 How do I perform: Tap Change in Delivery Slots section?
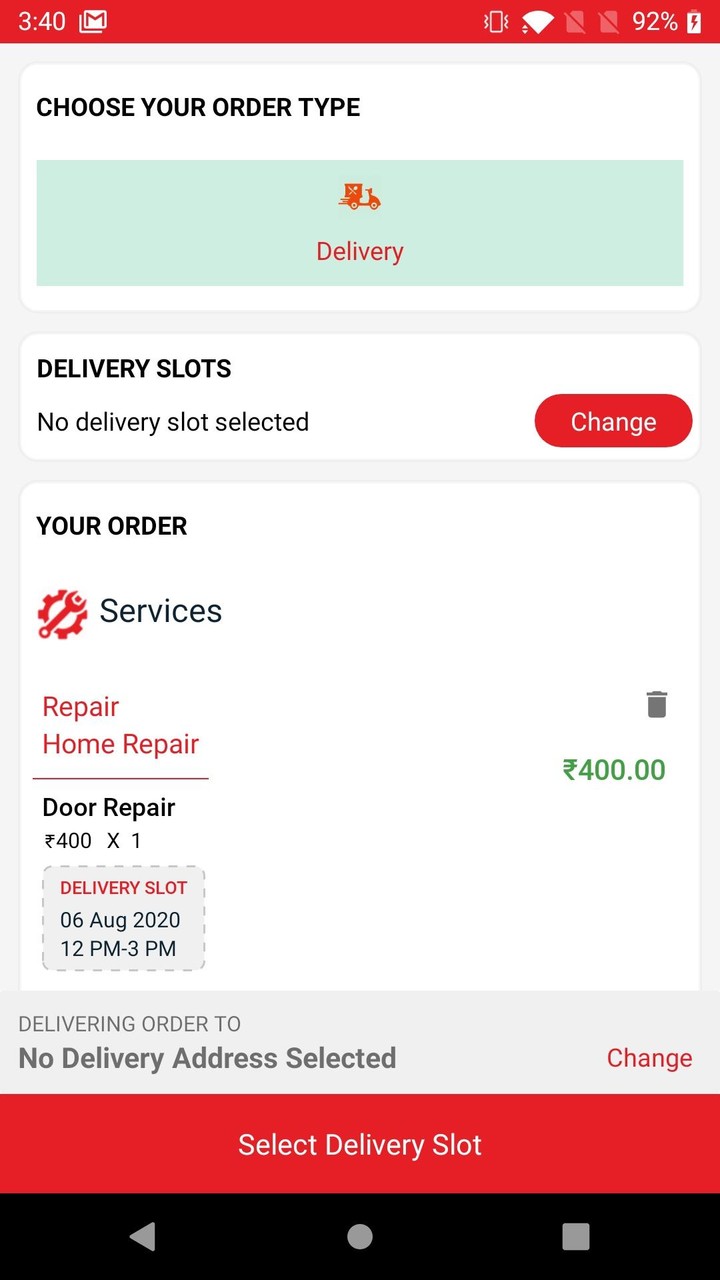click(613, 421)
